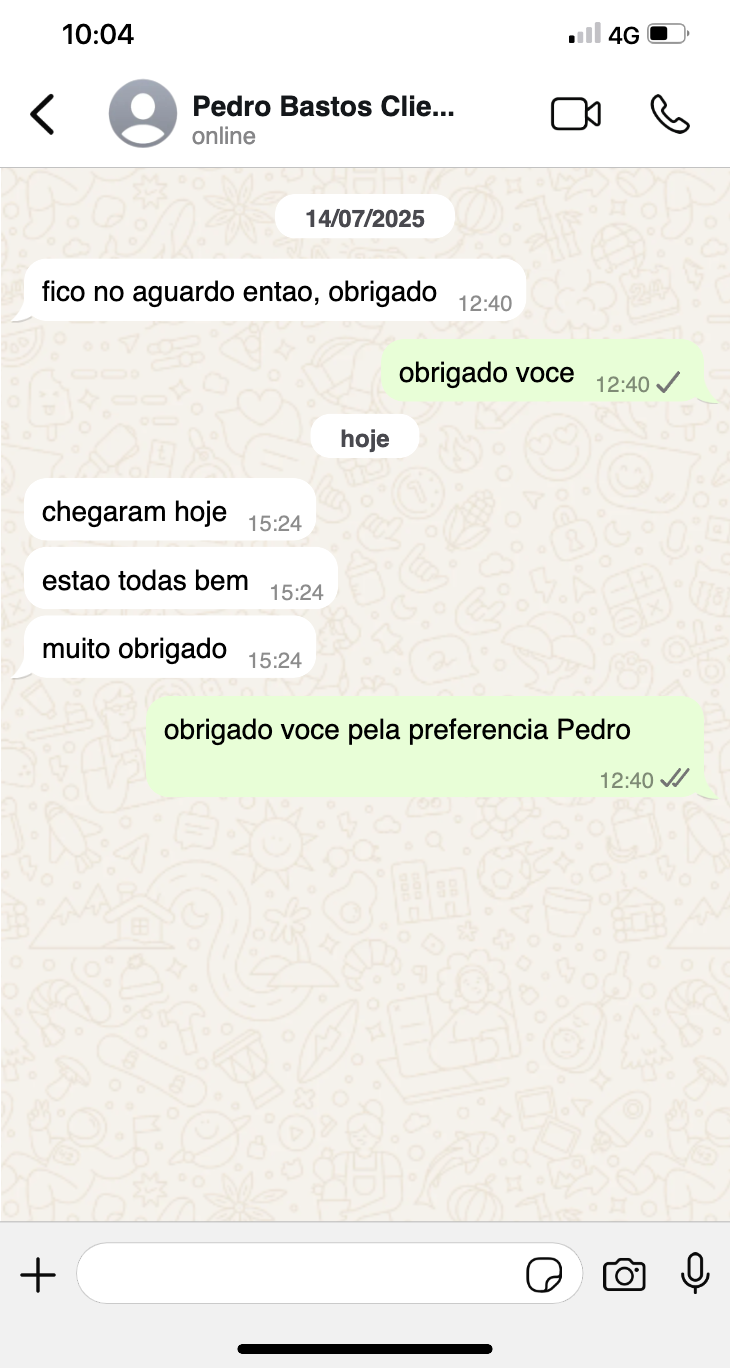Focus the message text field
Viewport: 730px width, 1368px height.
(x=300, y=1274)
